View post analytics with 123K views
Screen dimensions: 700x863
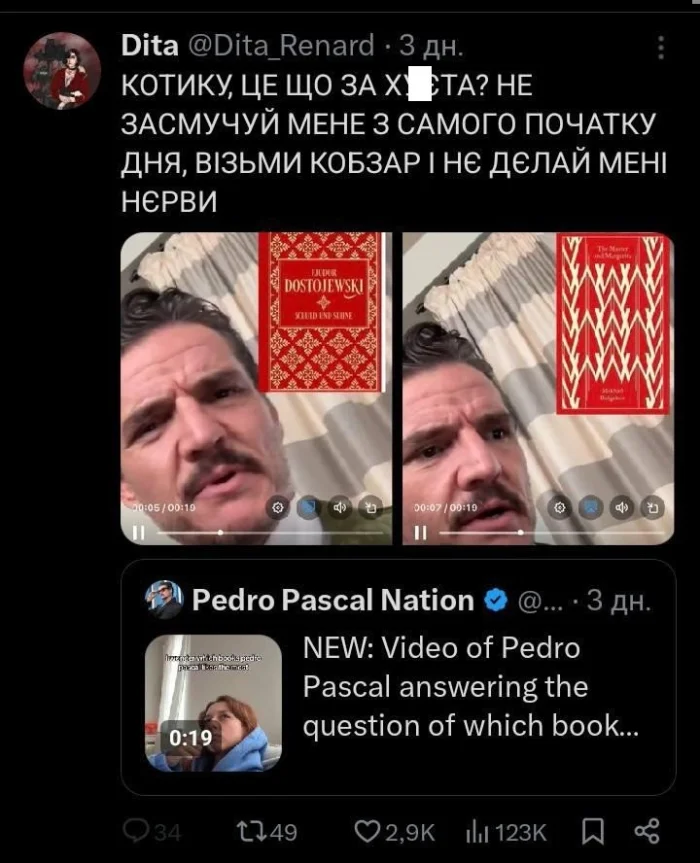tap(476, 831)
